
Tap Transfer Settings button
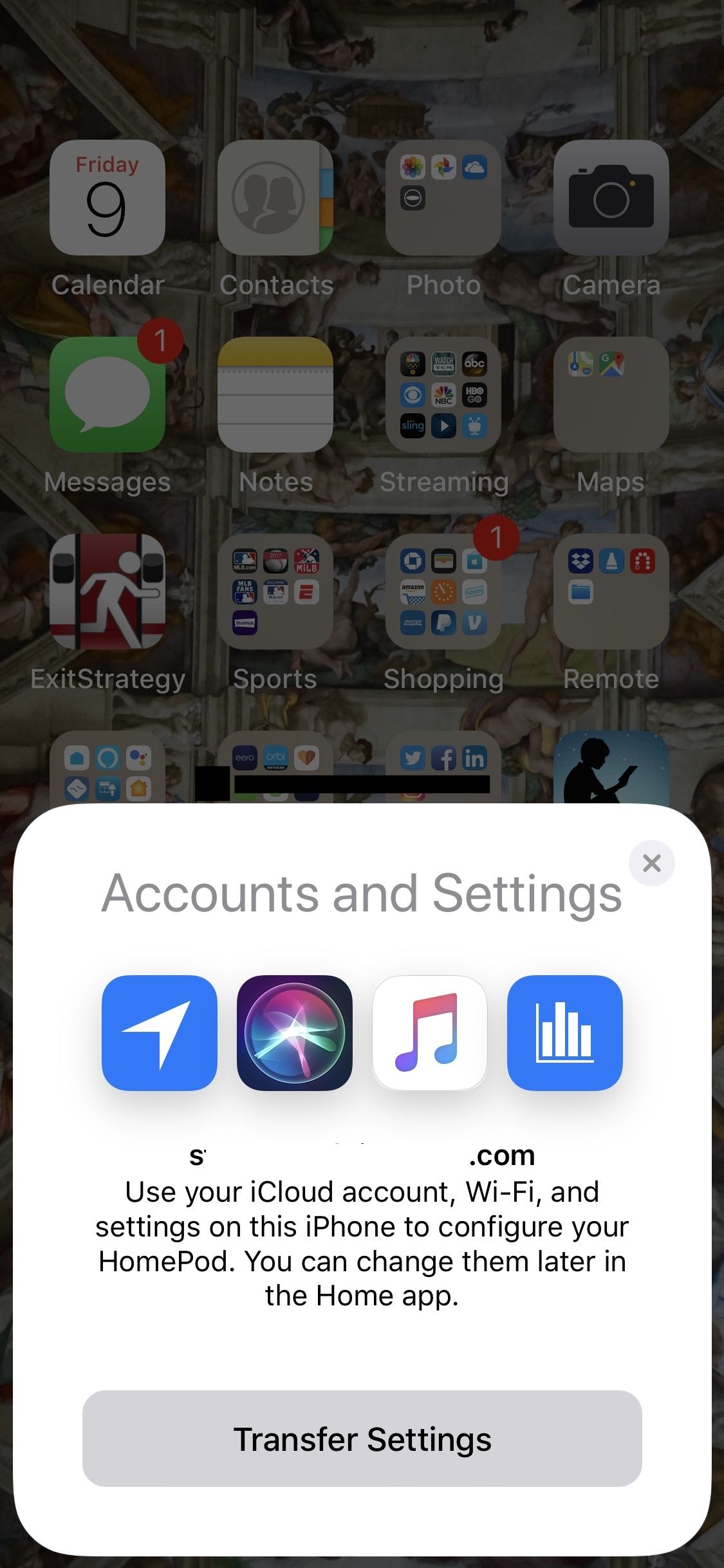(x=362, y=1439)
